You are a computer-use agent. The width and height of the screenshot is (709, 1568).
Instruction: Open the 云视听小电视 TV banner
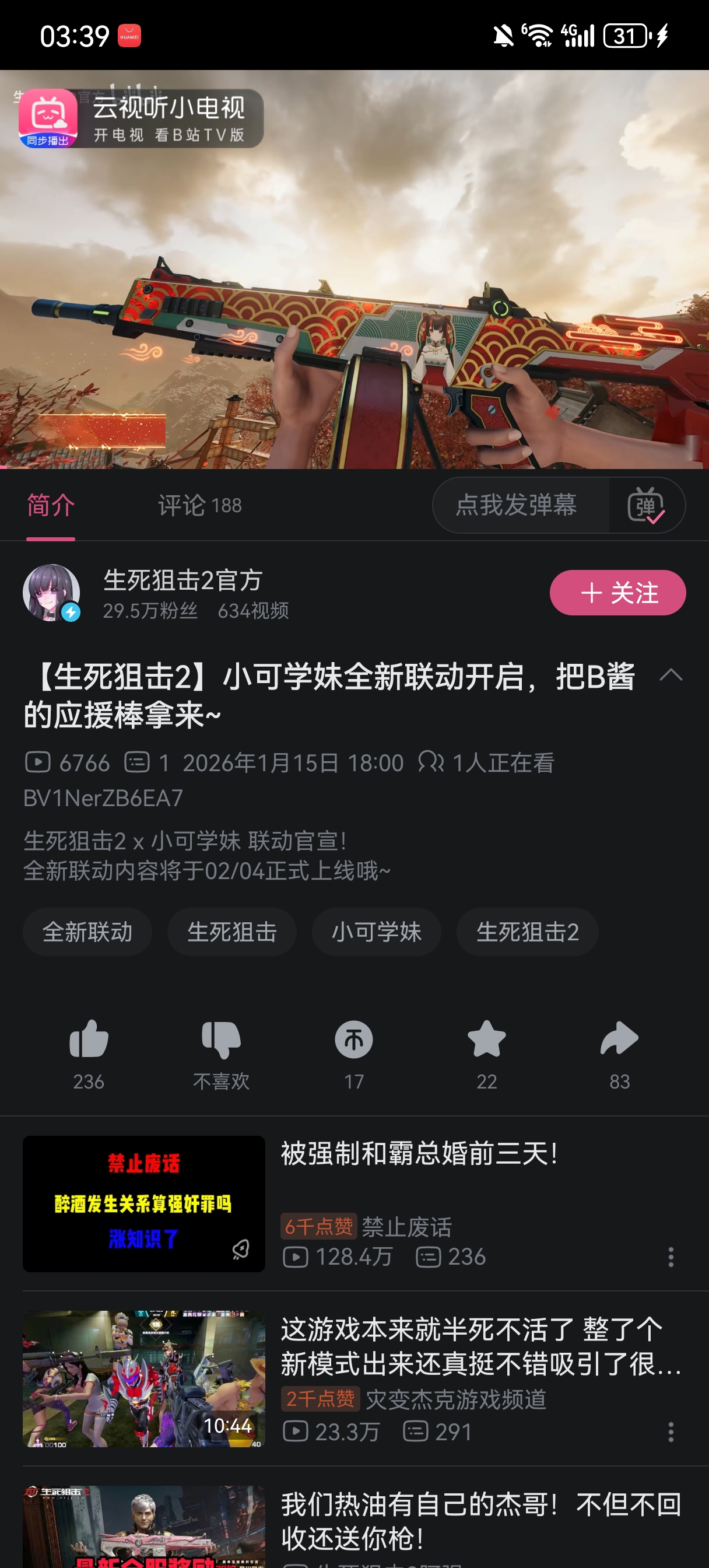click(141, 118)
